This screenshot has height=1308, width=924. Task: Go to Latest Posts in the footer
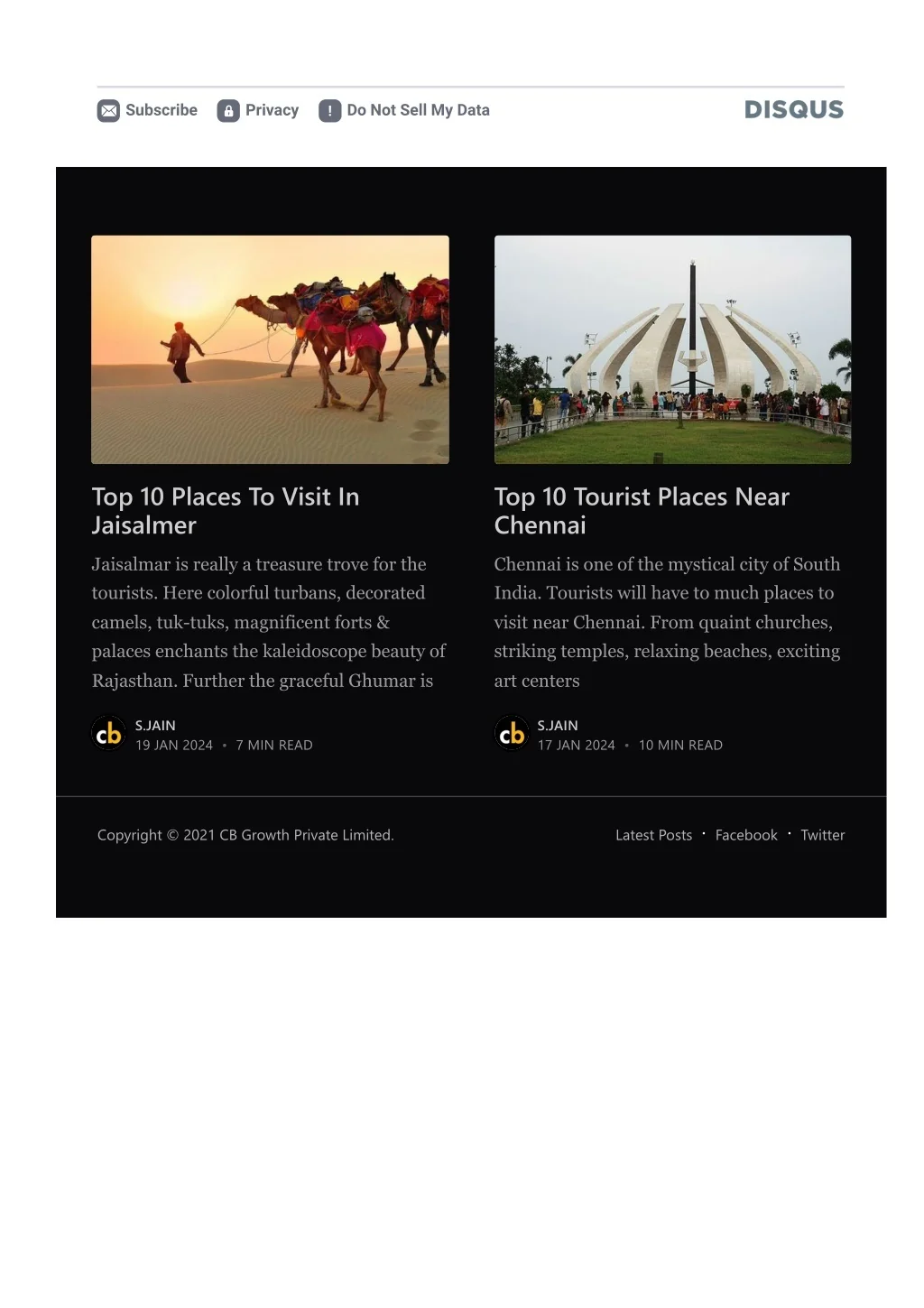pyautogui.click(x=653, y=836)
